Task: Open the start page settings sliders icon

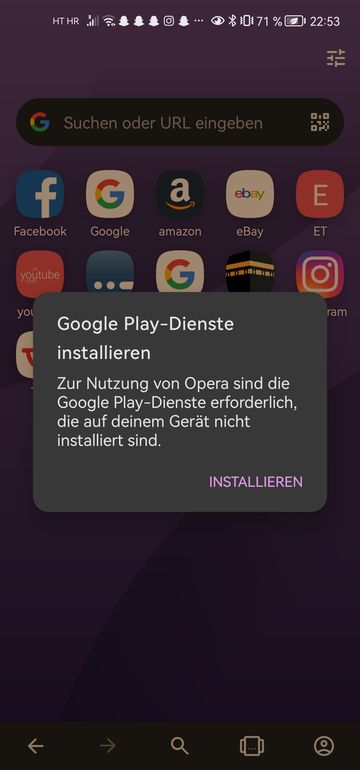Action: [x=336, y=58]
